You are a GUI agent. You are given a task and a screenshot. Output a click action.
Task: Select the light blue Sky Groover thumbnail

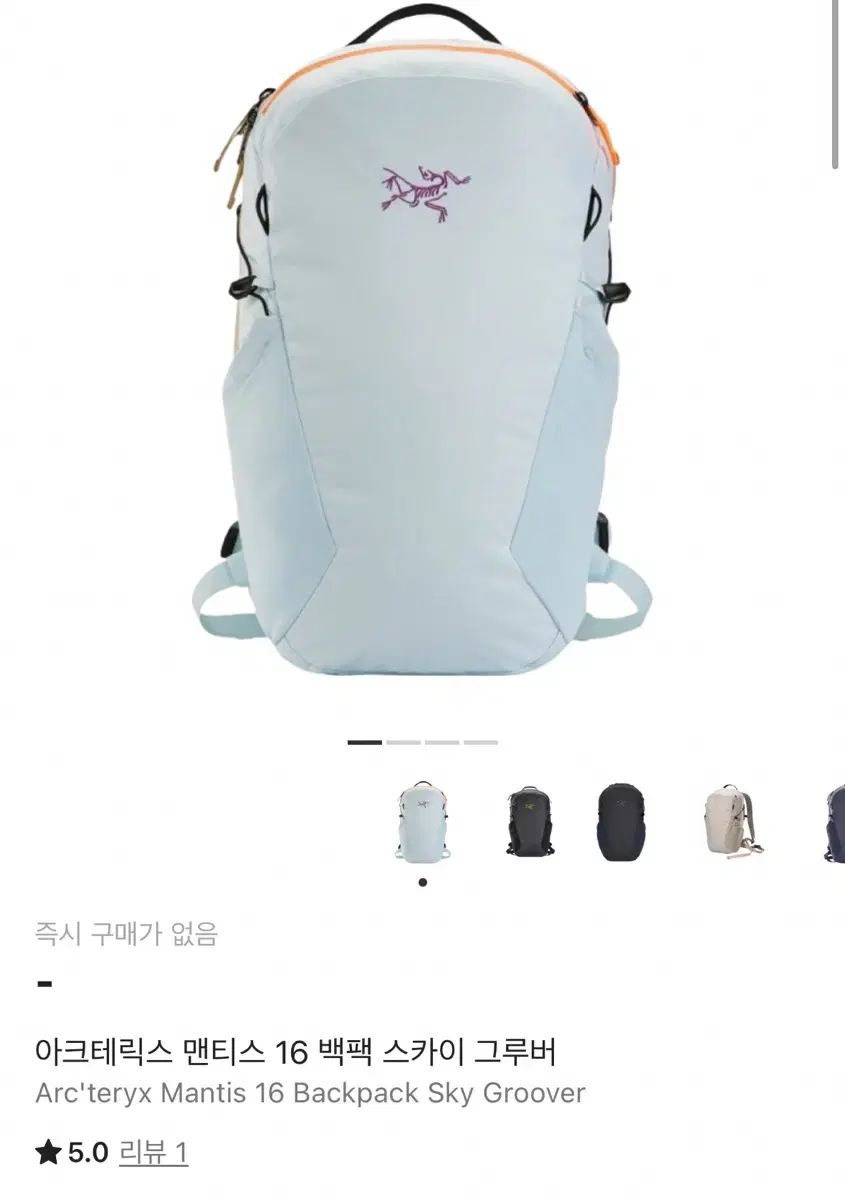click(x=421, y=820)
